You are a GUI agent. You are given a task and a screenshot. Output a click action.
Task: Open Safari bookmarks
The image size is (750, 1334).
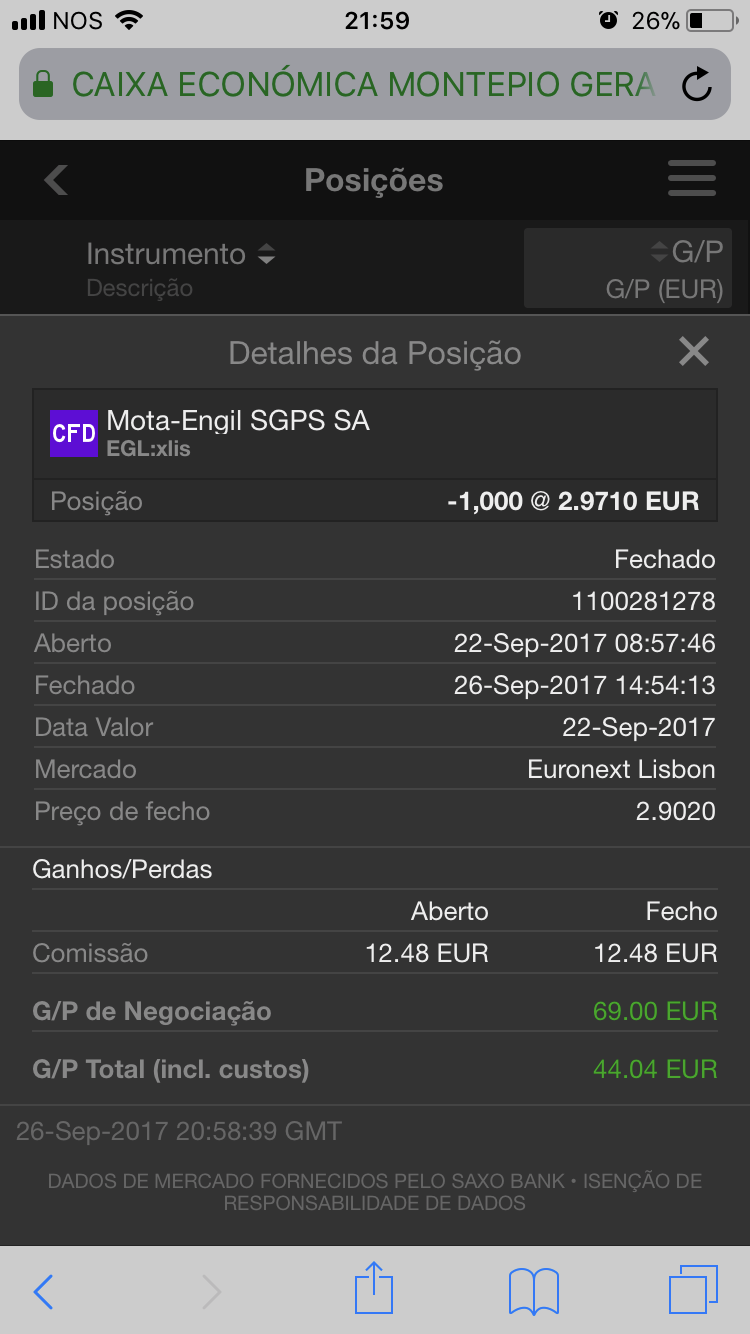(533, 1291)
